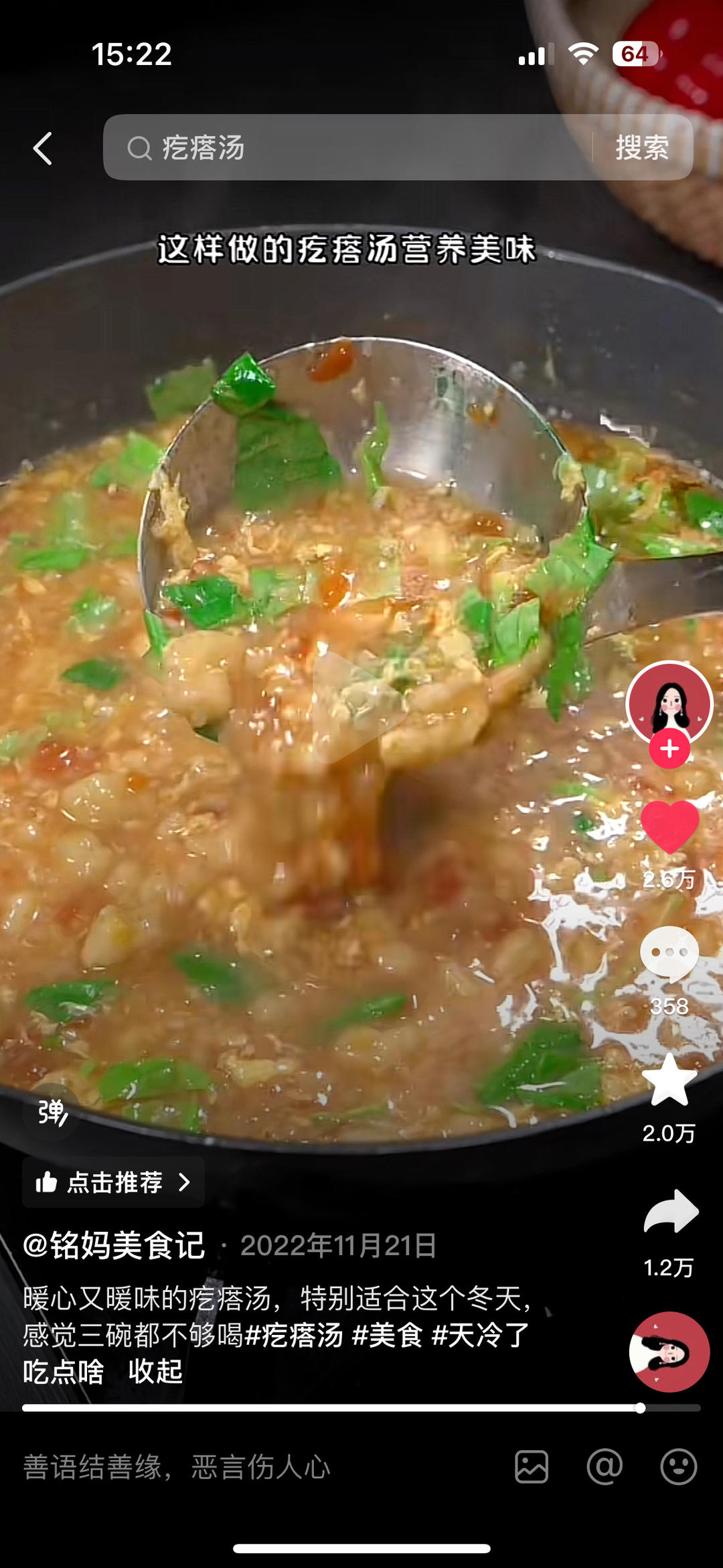The height and width of the screenshot is (1568, 723).
Task: Open the emoji picker icon
Action: coord(679,1467)
